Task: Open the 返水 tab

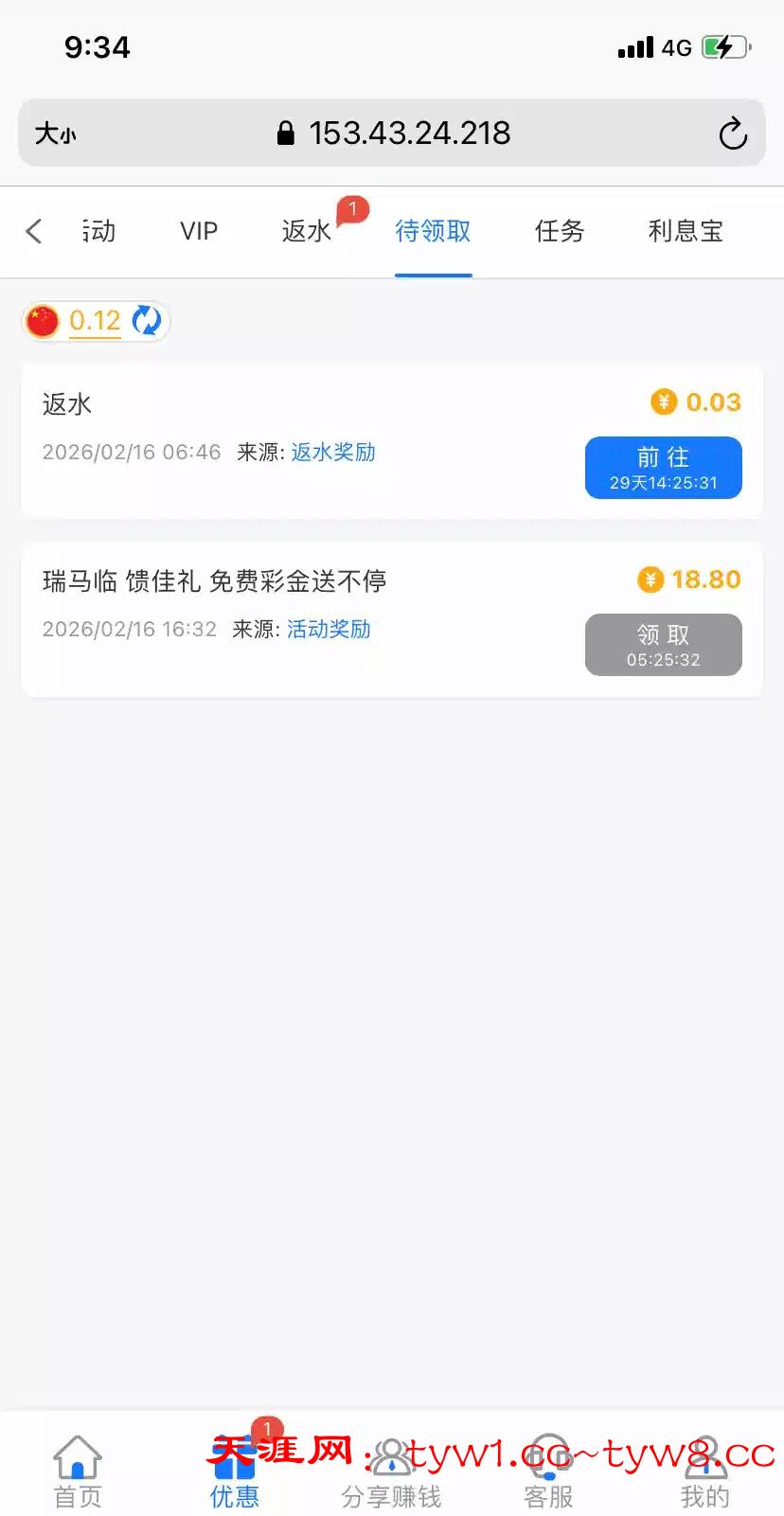Action: point(307,231)
